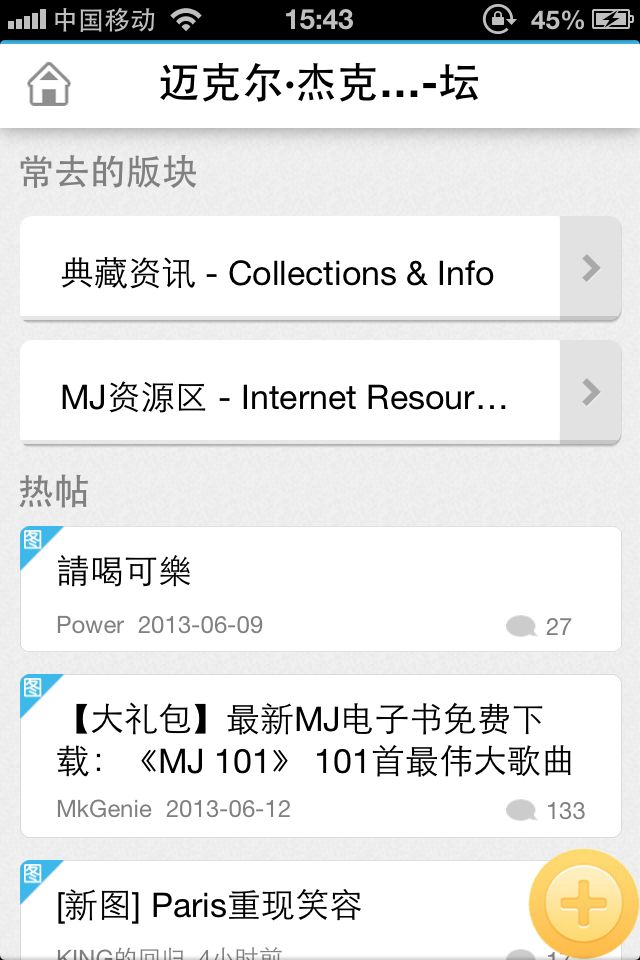Screen dimensions: 640x960
Task: Open 典藏资讯 - Collections & Info board
Action: point(290,272)
